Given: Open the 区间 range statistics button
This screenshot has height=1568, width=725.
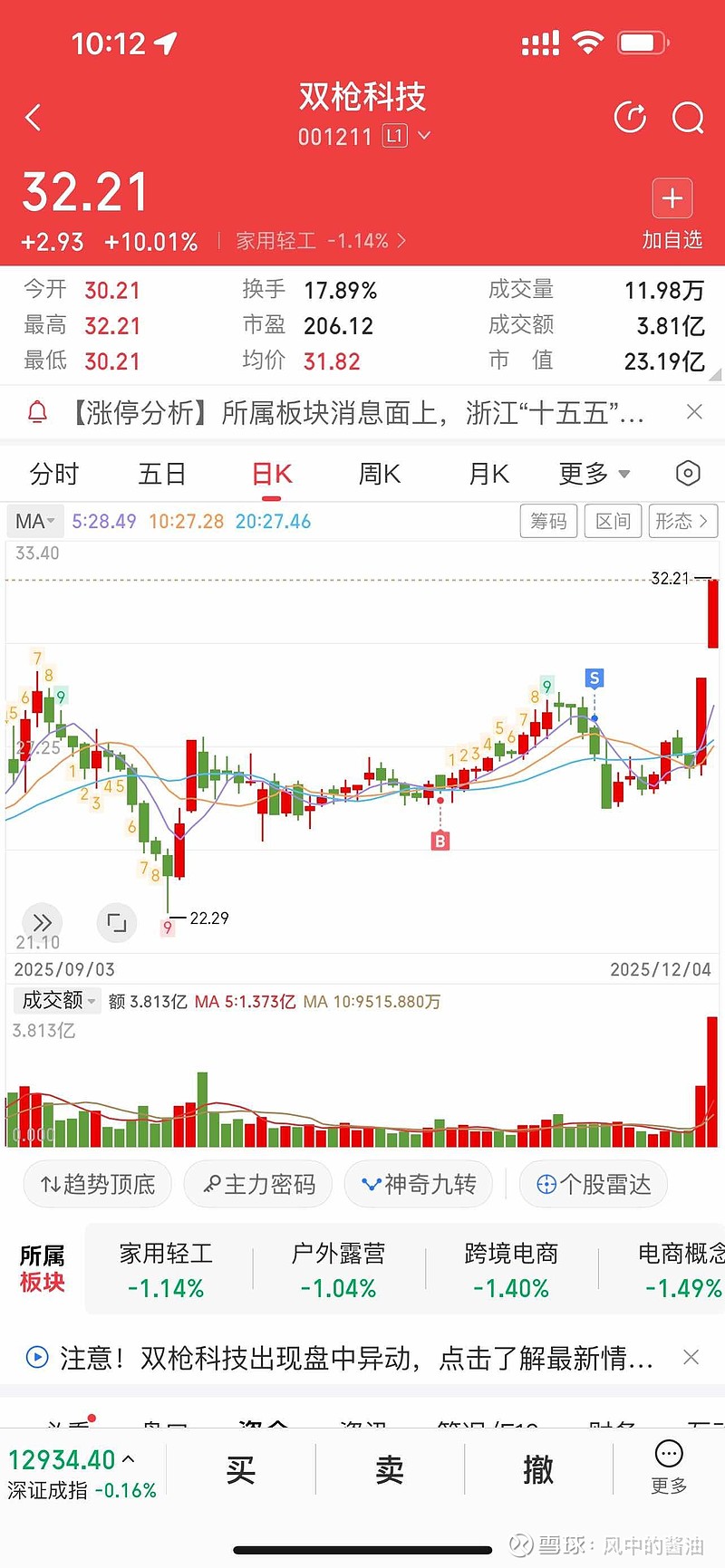Looking at the screenshot, I should (x=613, y=521).
